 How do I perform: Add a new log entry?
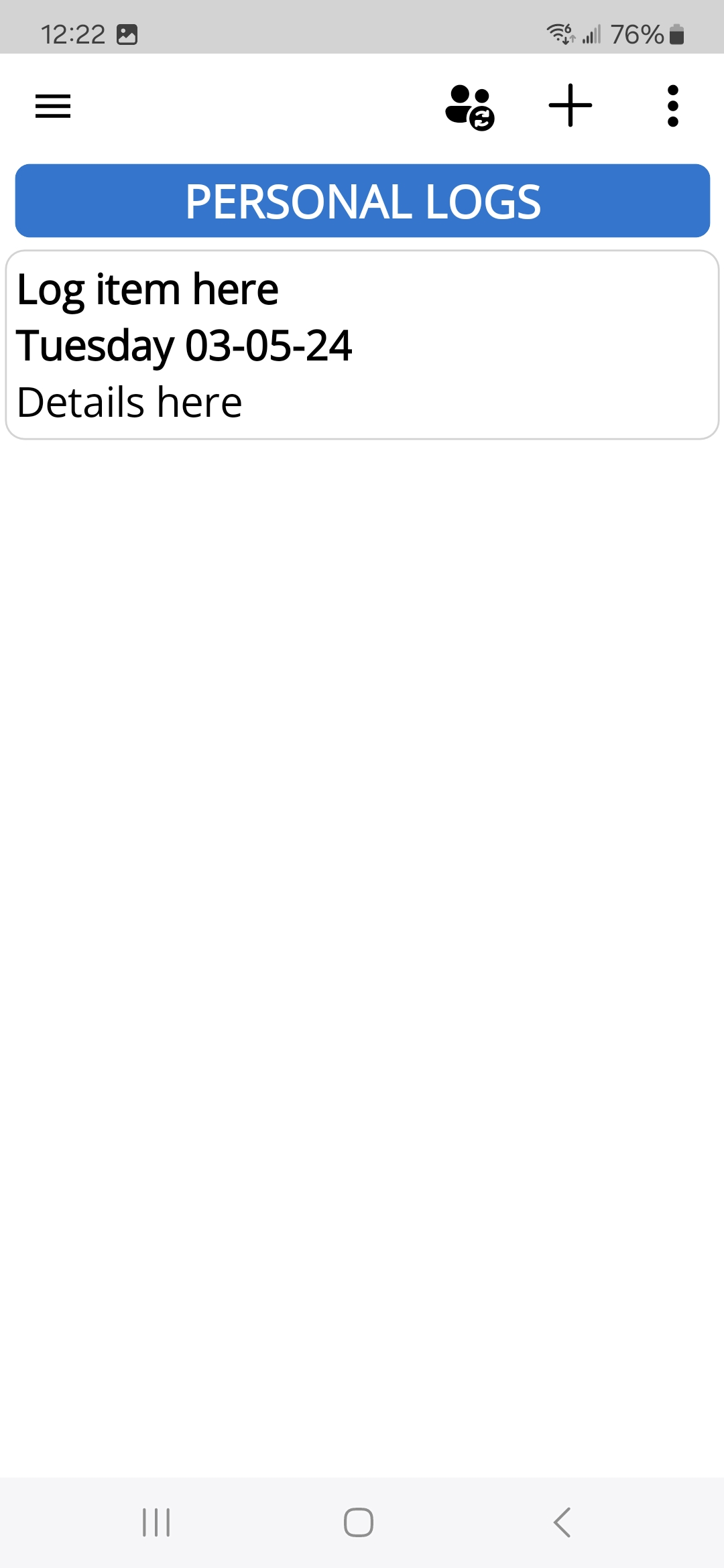570,105
